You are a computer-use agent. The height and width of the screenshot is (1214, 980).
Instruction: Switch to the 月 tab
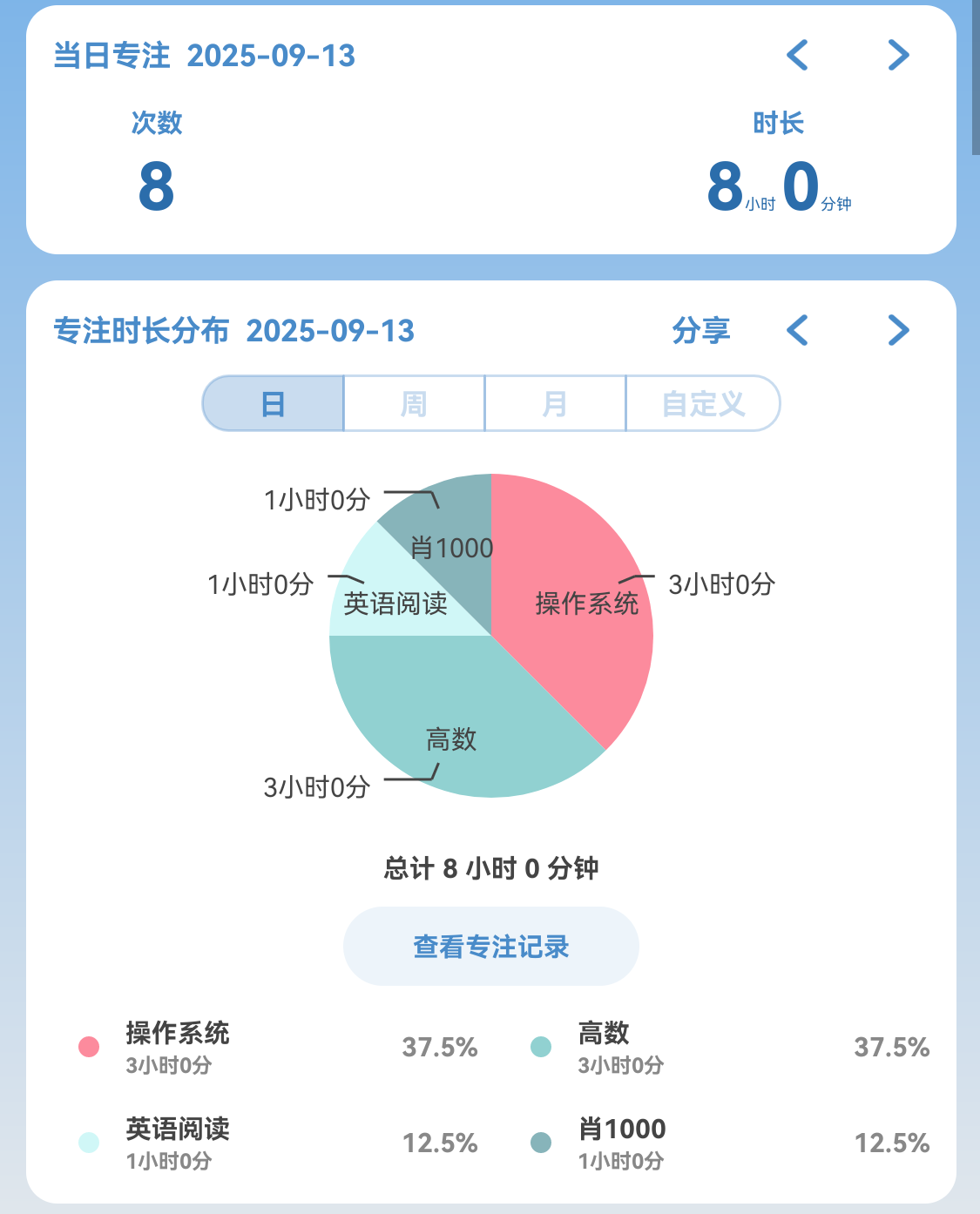(555, 404)
